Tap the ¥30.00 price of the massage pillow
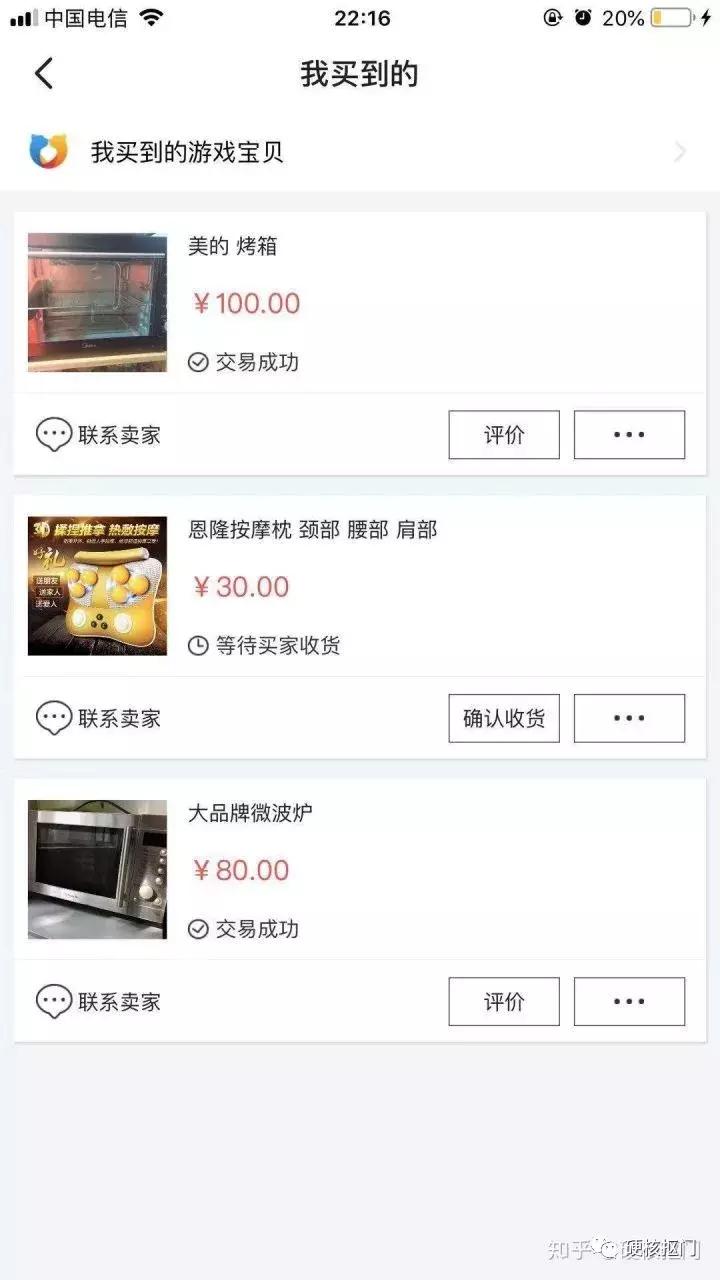The height and width of the screenshot is (1280, 720). (243, 587)
